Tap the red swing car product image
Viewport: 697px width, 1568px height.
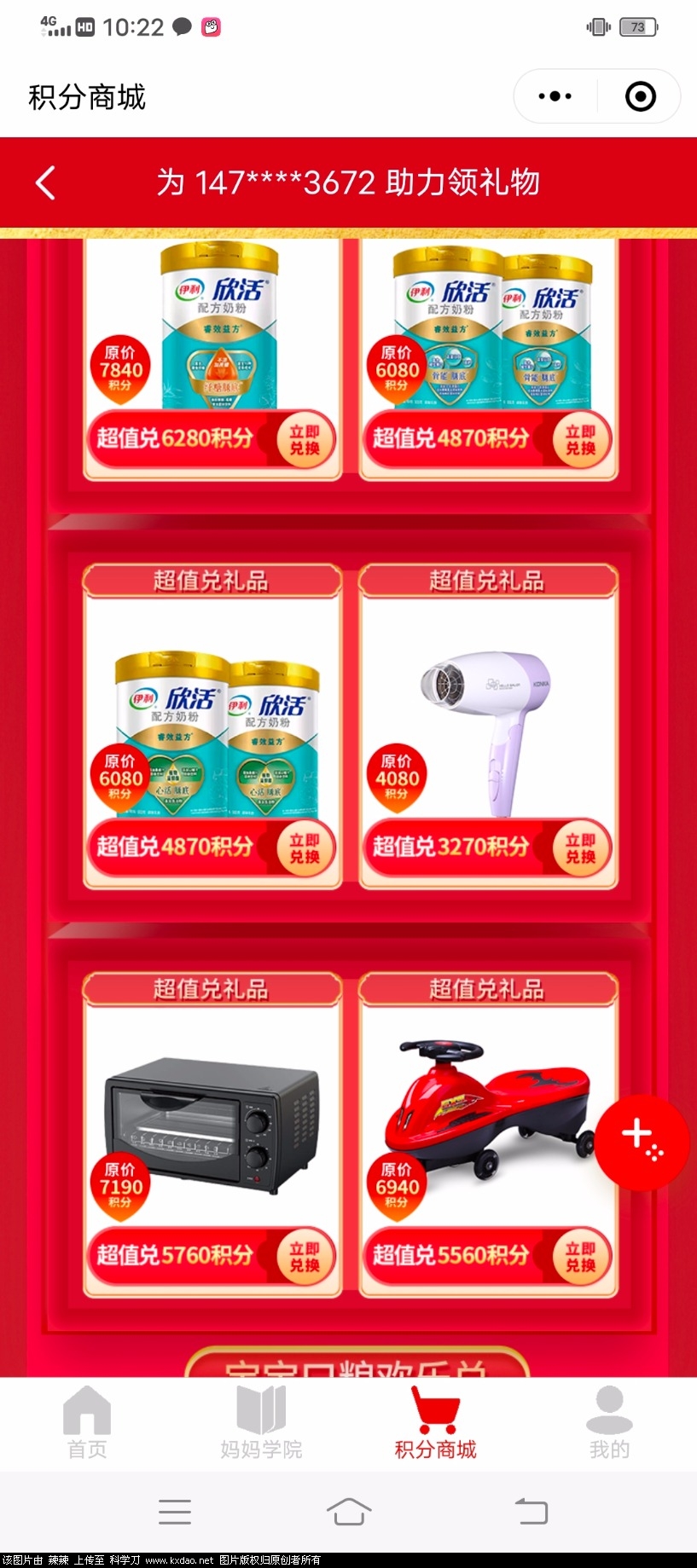click(487, 1108)
